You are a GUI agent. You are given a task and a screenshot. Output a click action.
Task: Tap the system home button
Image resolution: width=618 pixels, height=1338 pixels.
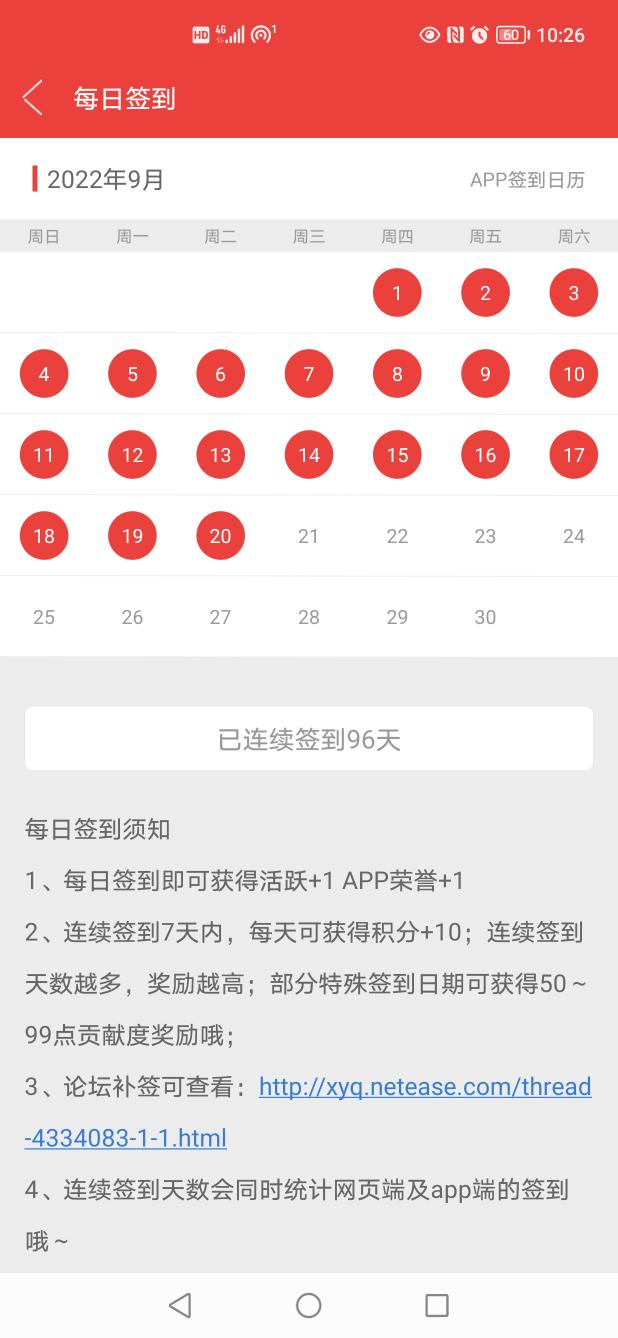tap(309, 1305)
